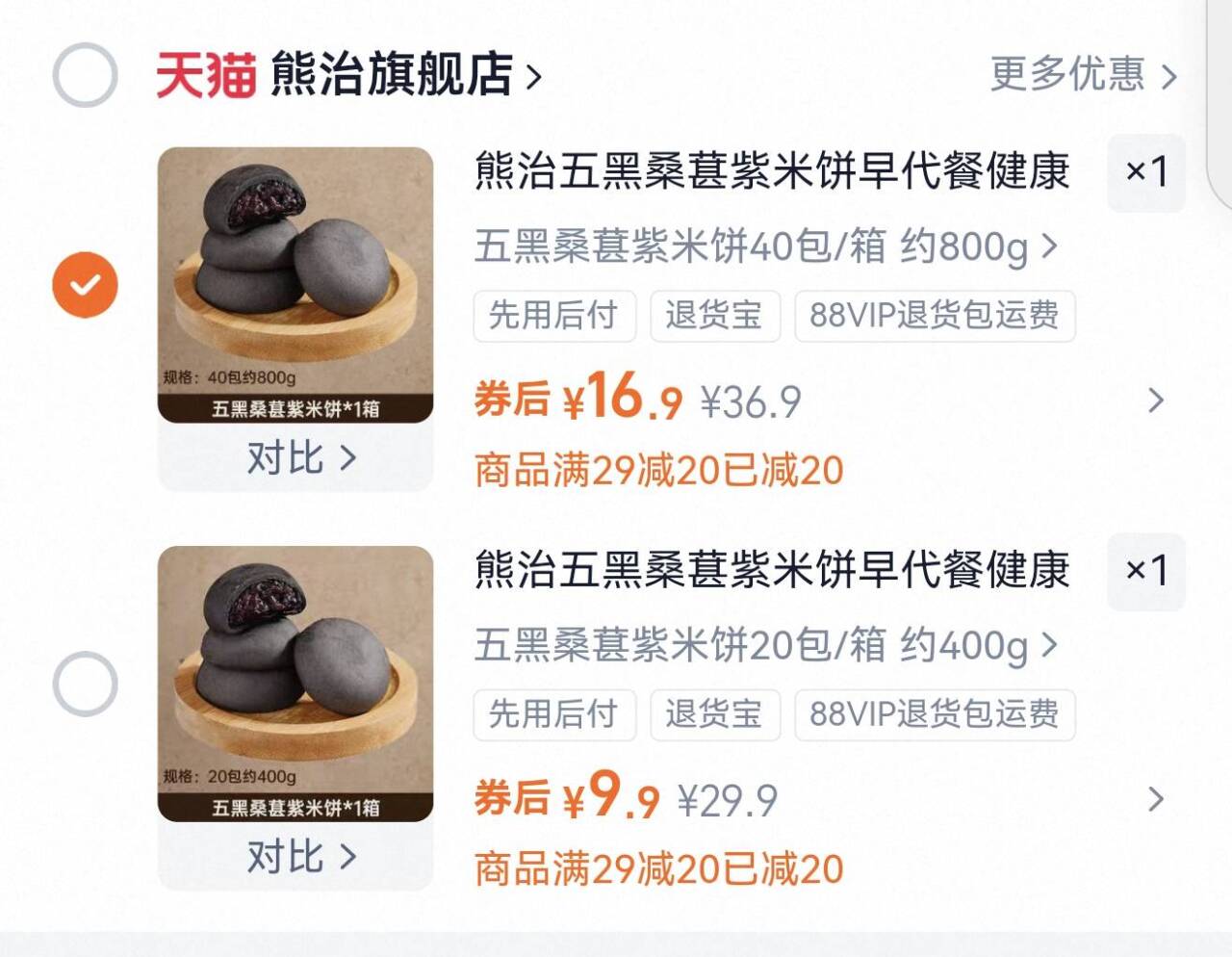Viewport: 1232px width, 957px height.
Task: Tap 对比 under the 20包 item
Action: [300, 857]
